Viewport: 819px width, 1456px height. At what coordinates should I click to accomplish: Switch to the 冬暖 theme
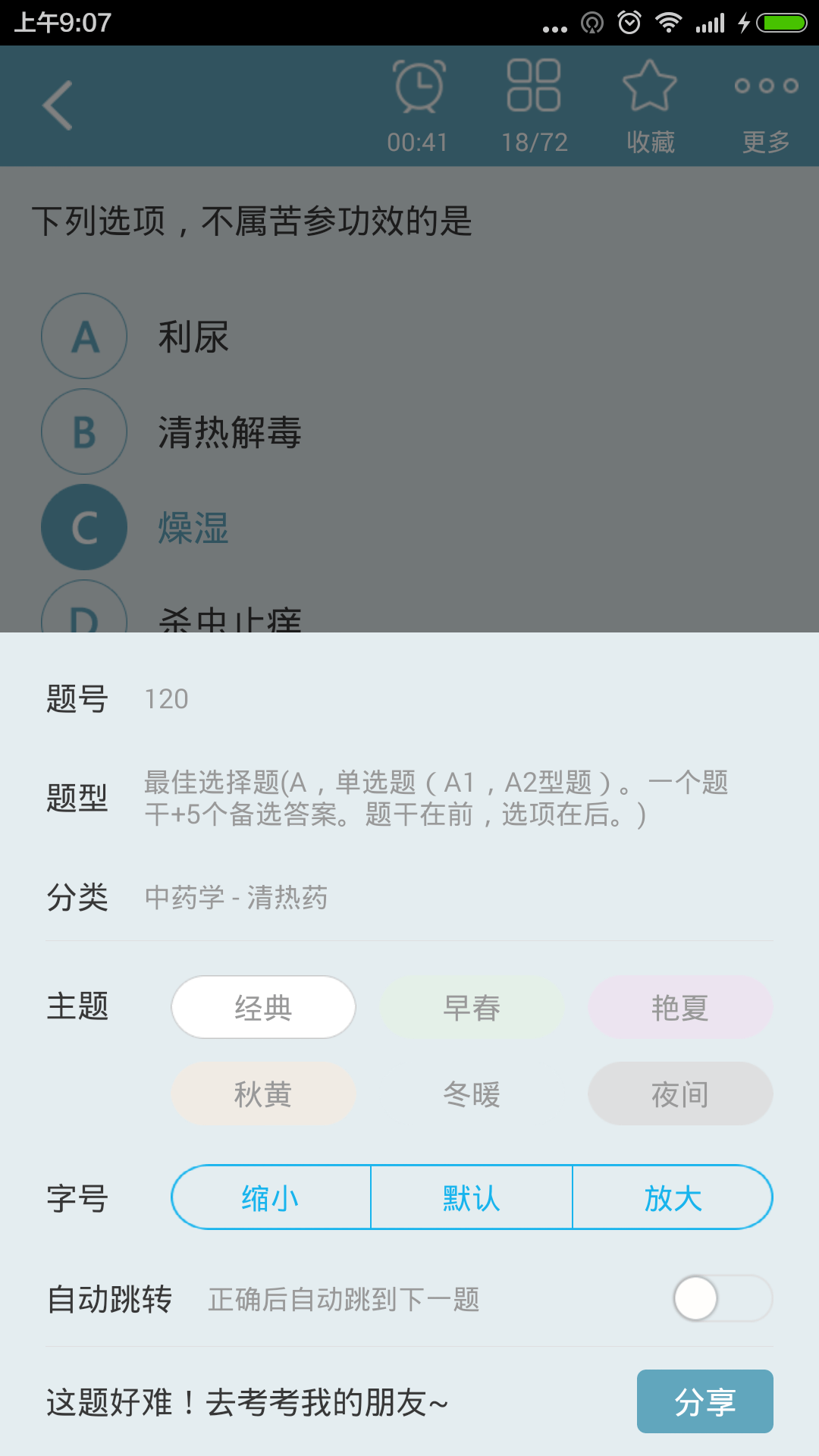coord(472,1094)
